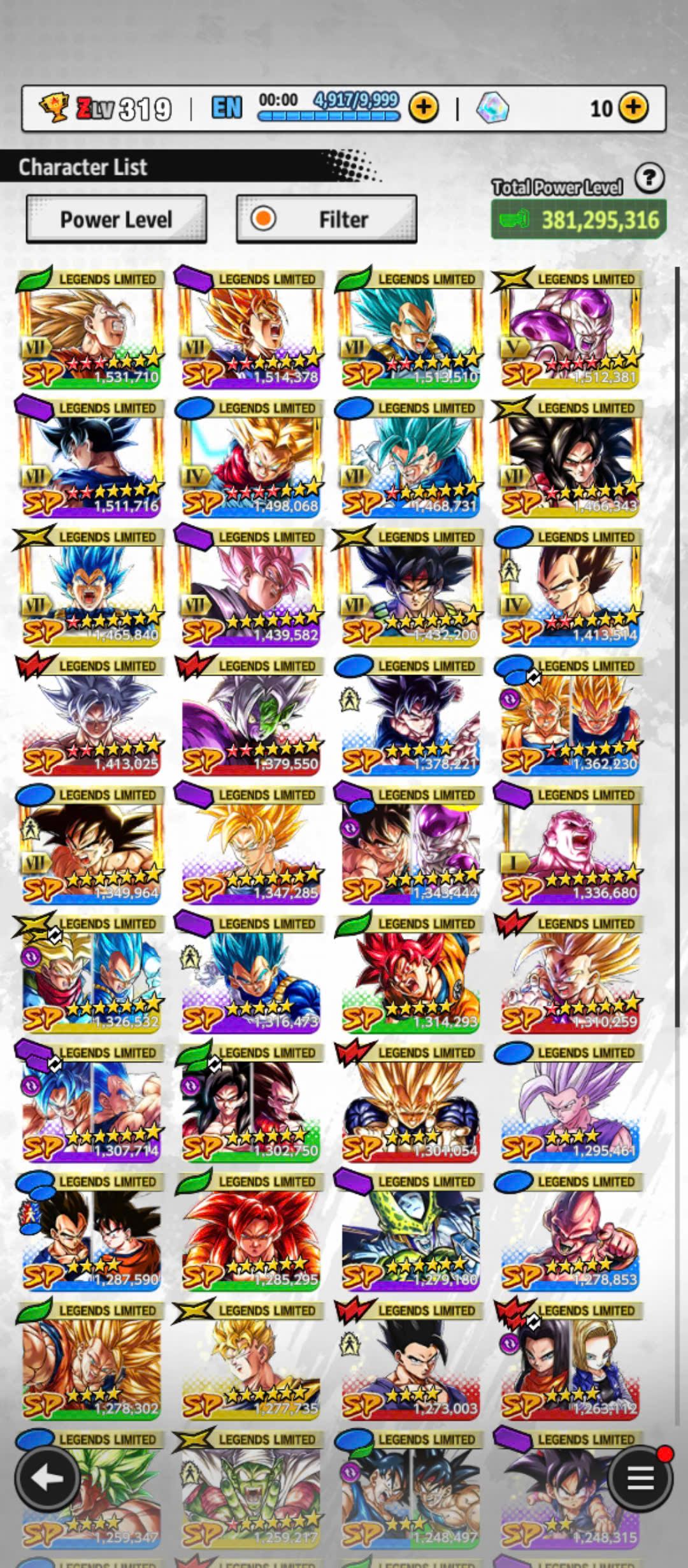Open the hamburger menu button
The width and height of the screenshot is (688, 1568).
pyautogui.click(x=640, y=1477)
